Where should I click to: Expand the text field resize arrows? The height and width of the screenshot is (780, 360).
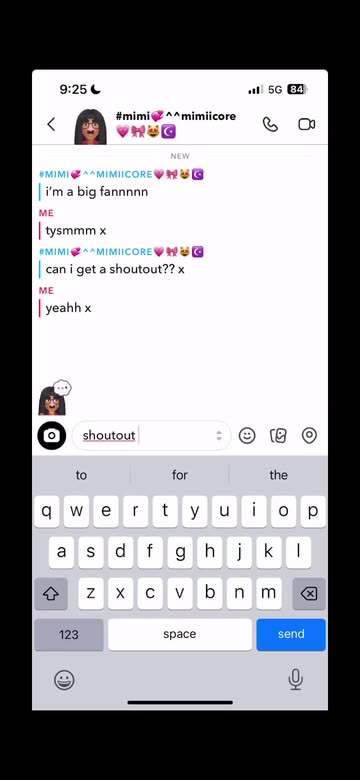pyautogui.click(x=219, y=436)
